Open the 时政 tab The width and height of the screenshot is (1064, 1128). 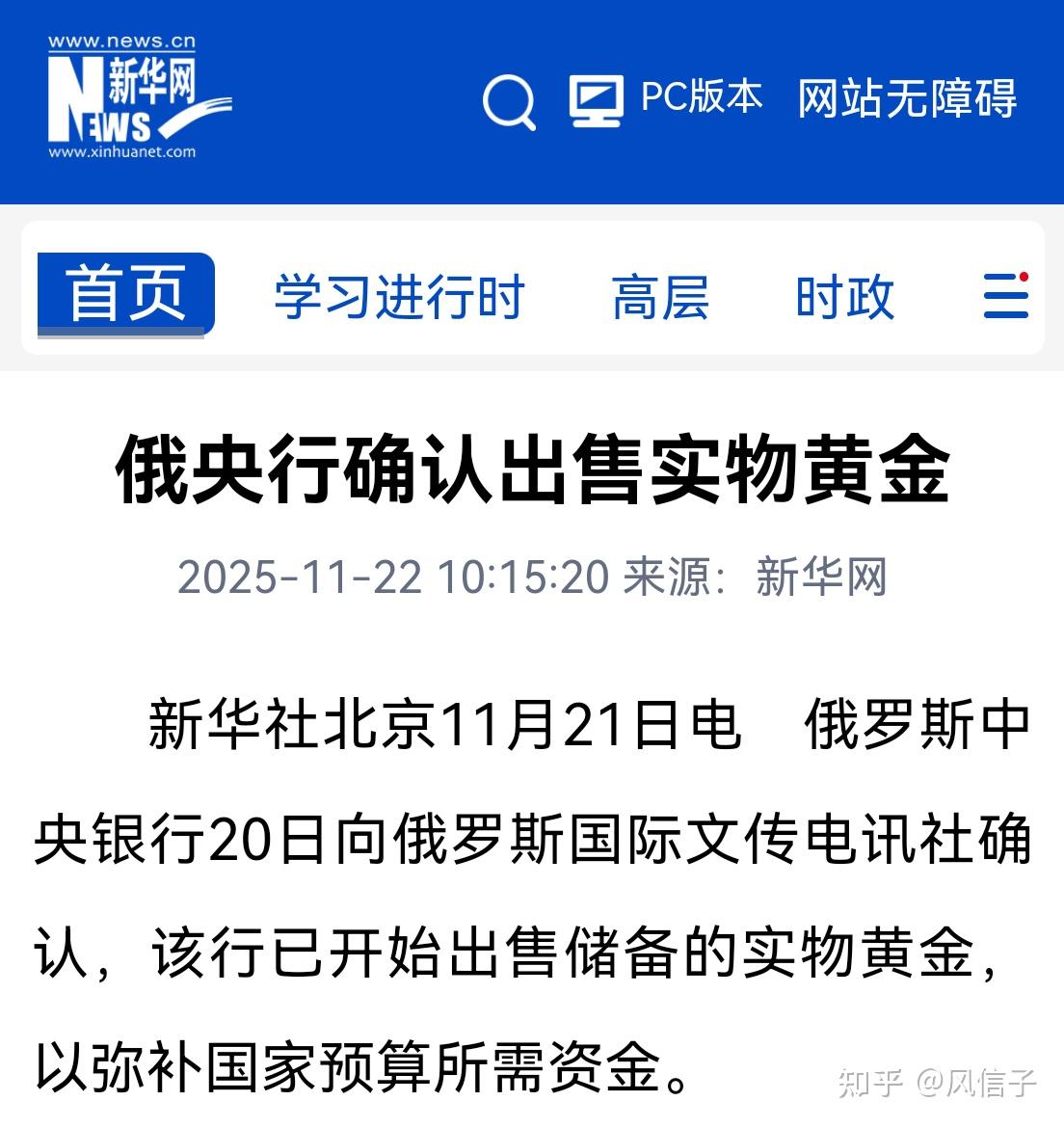point(844,296)
